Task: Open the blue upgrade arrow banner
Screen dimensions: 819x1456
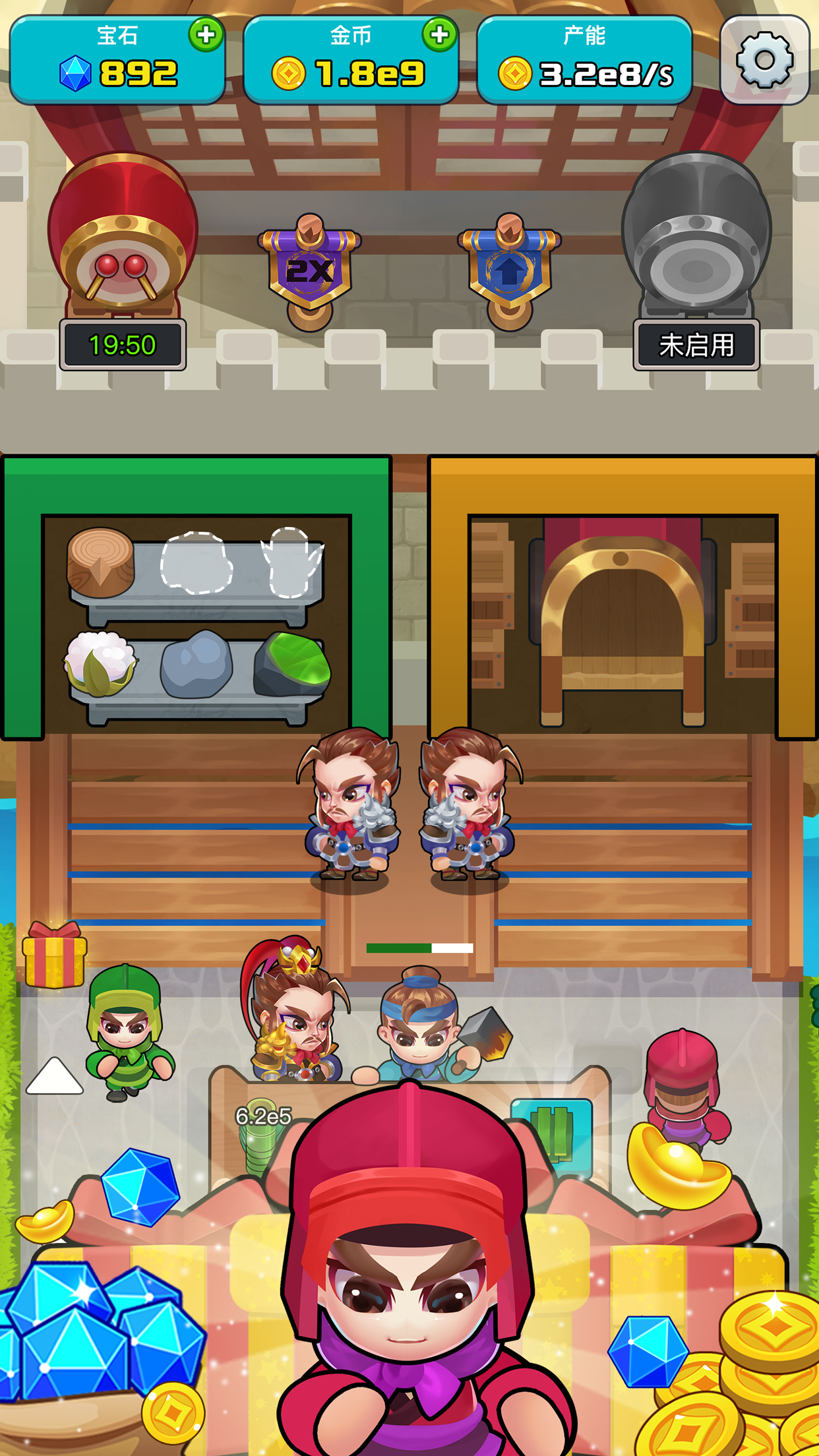Action: 509,270
